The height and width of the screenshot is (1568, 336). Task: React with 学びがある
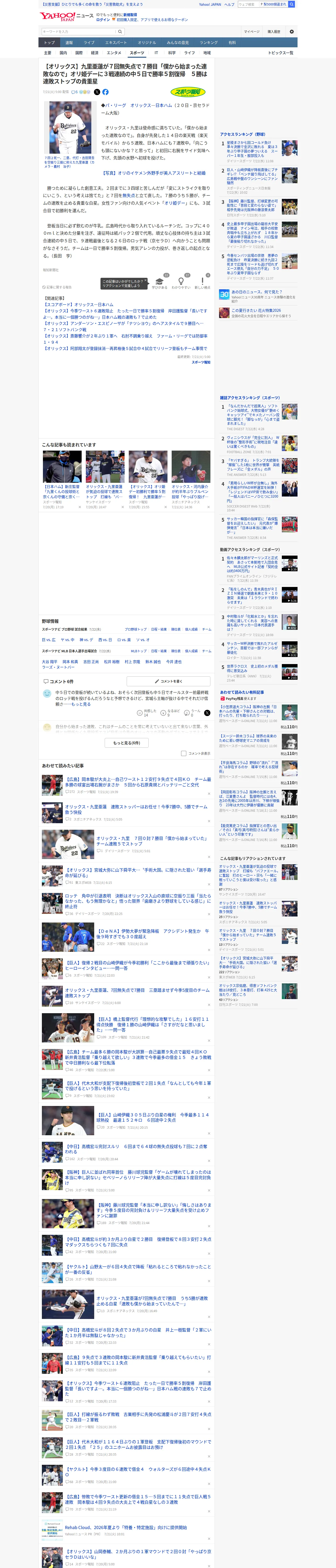160,283
